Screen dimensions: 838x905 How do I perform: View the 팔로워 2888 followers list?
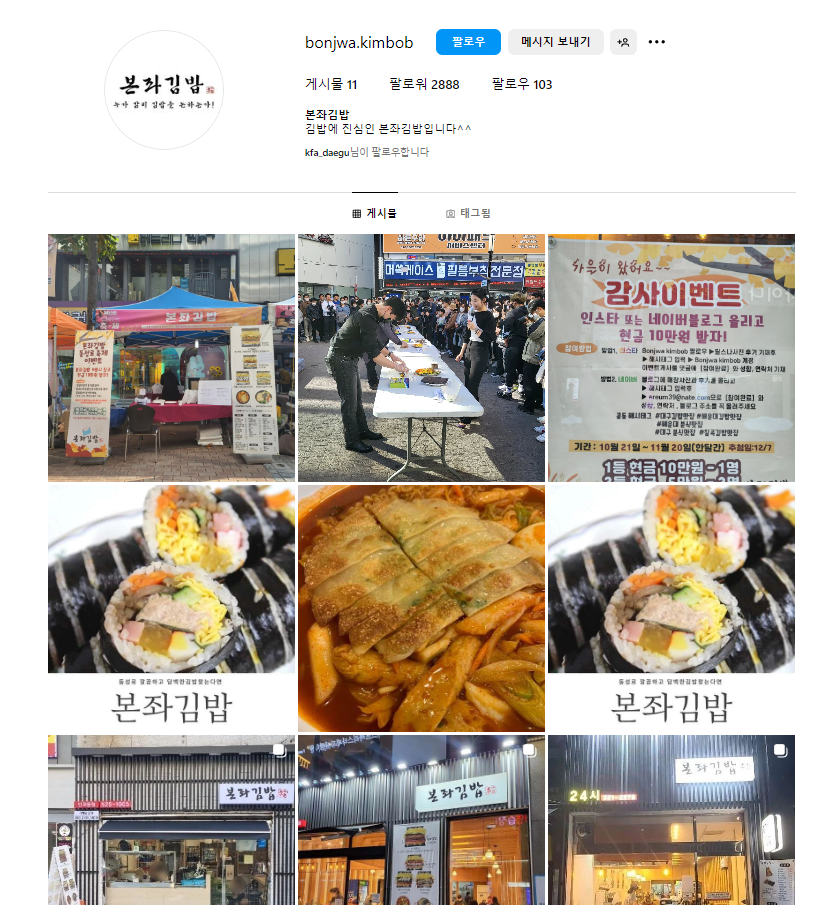click(x=424, y=84)
